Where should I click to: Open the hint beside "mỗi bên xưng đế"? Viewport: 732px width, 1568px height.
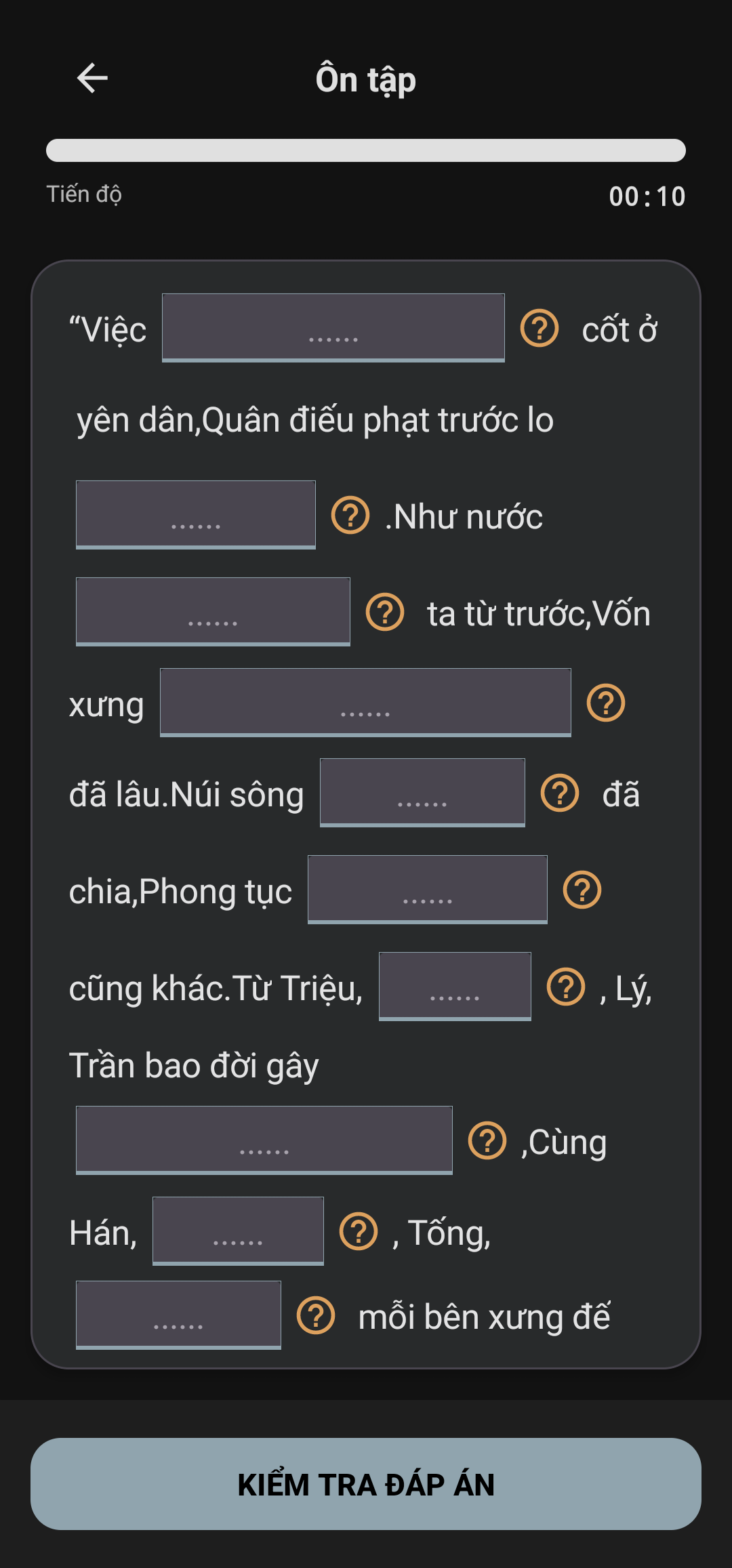[316, 1314]
